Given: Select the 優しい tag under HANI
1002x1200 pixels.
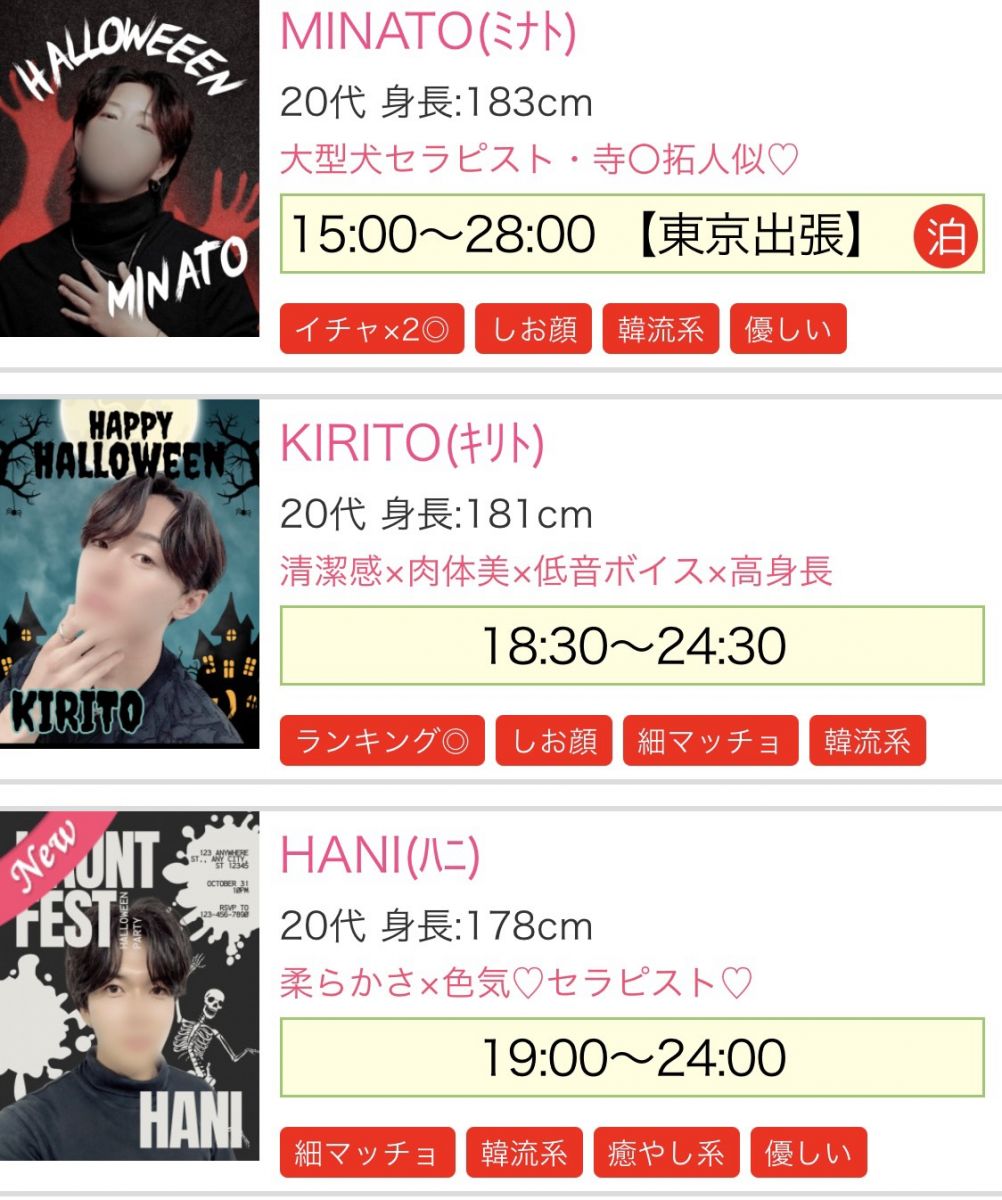Looking at the screenshot, I should click(x=808, y=1153).
